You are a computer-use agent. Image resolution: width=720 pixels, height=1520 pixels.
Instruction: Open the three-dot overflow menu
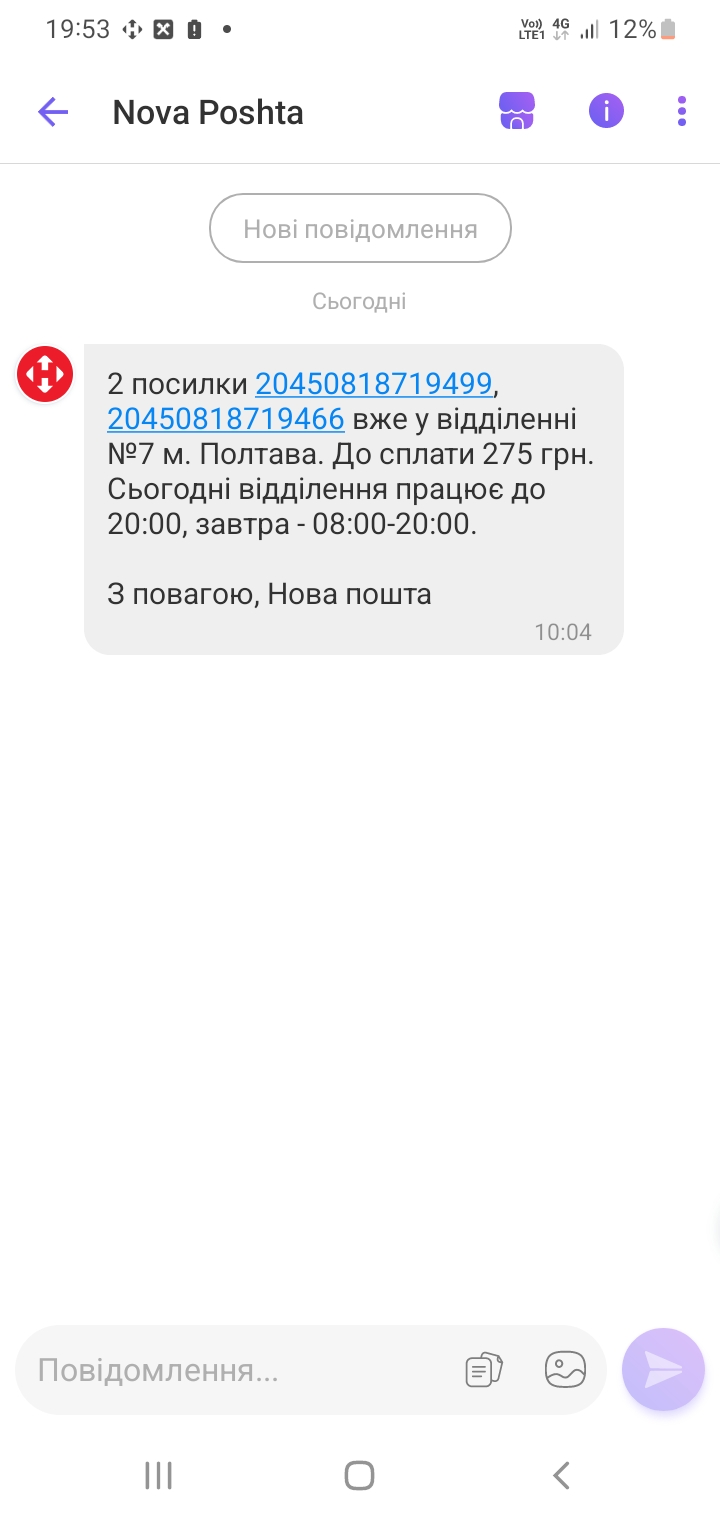(x=682, y=111)
